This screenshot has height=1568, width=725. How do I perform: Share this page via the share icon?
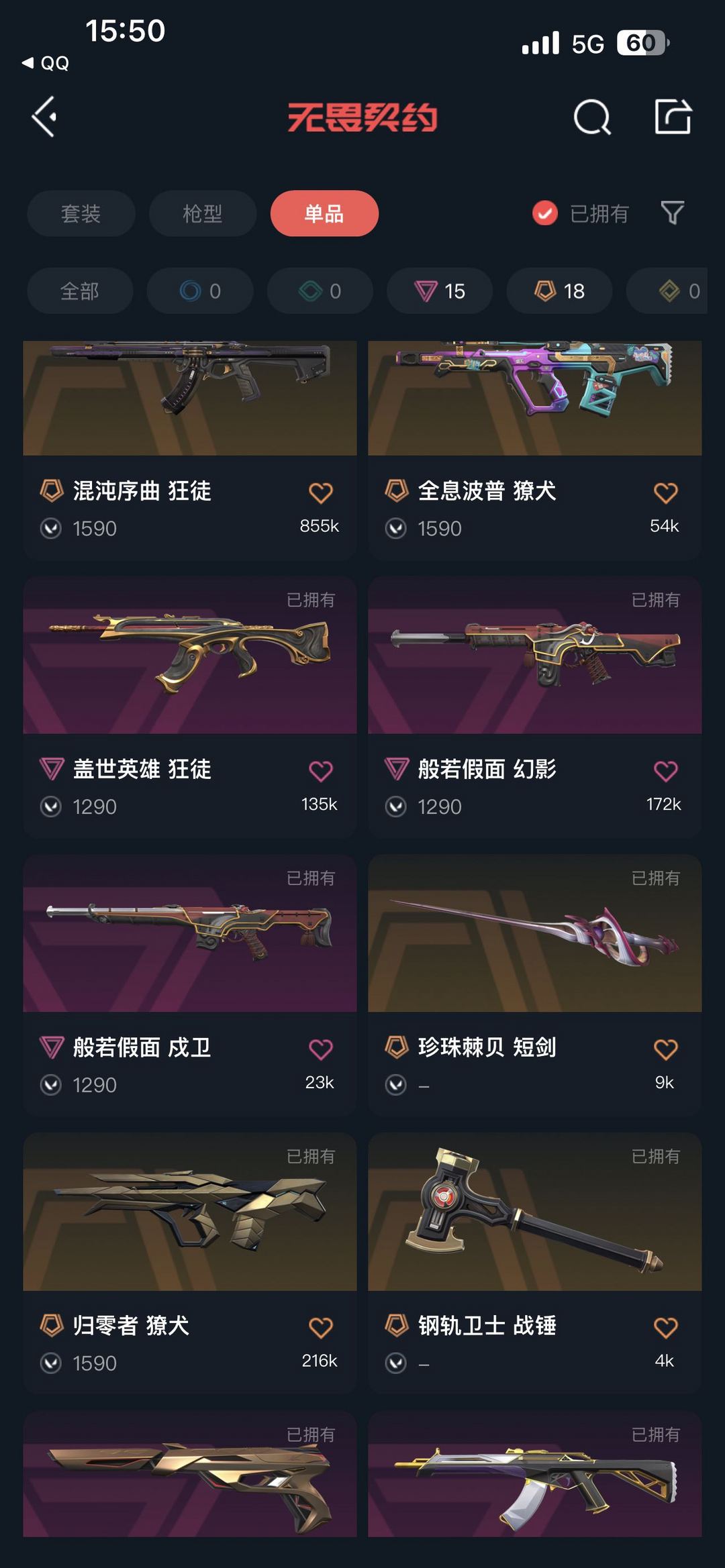tap(673, 117)
